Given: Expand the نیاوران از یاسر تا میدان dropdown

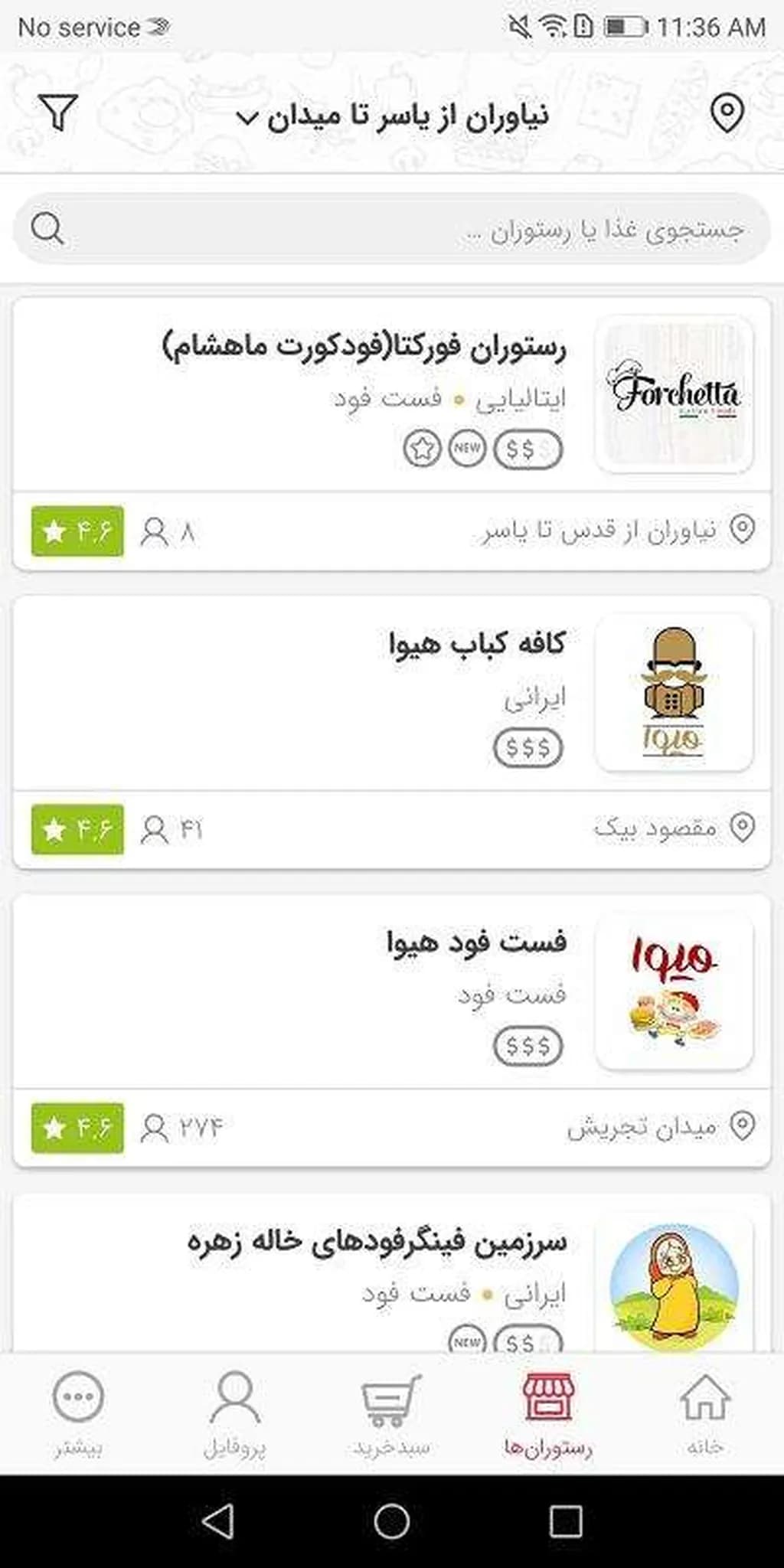Looking at the screenshot, I should point(392,116).
